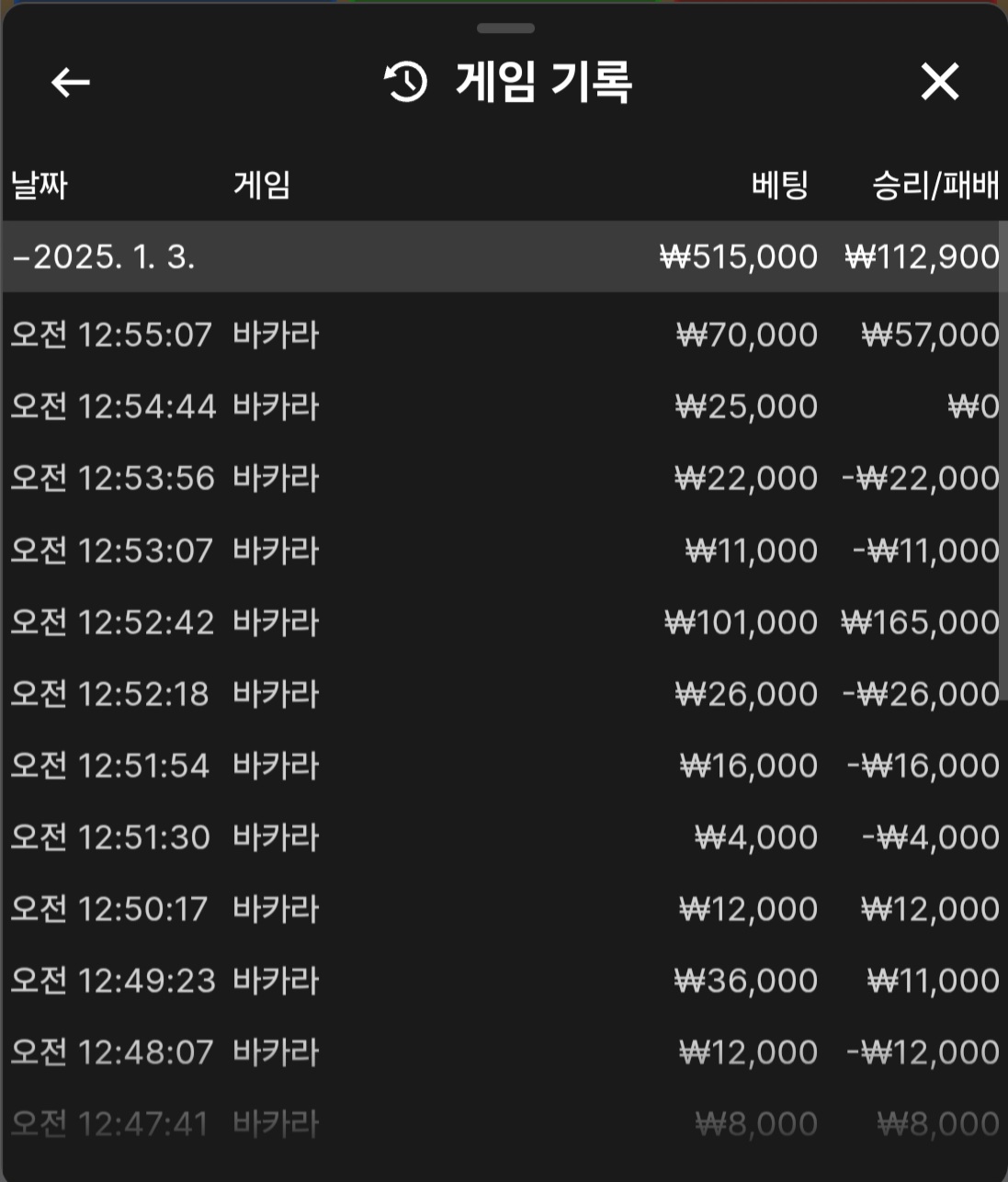Select the 12:51:30 baccarat entry
This screenshot has width=1008, height=1182.
point(504,837)
